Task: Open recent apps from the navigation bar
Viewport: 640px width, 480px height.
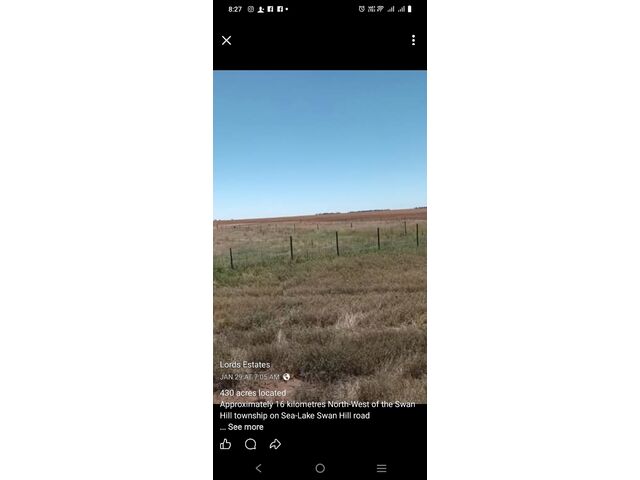Action: (x=381, y=468)
